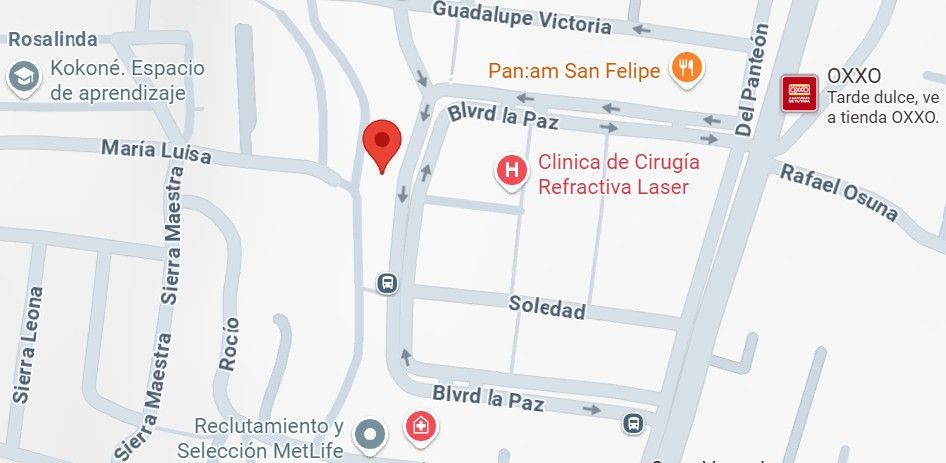
Task: Open Pan:am San Felipe restaurant marker
Action: click(x=686, y=69)
